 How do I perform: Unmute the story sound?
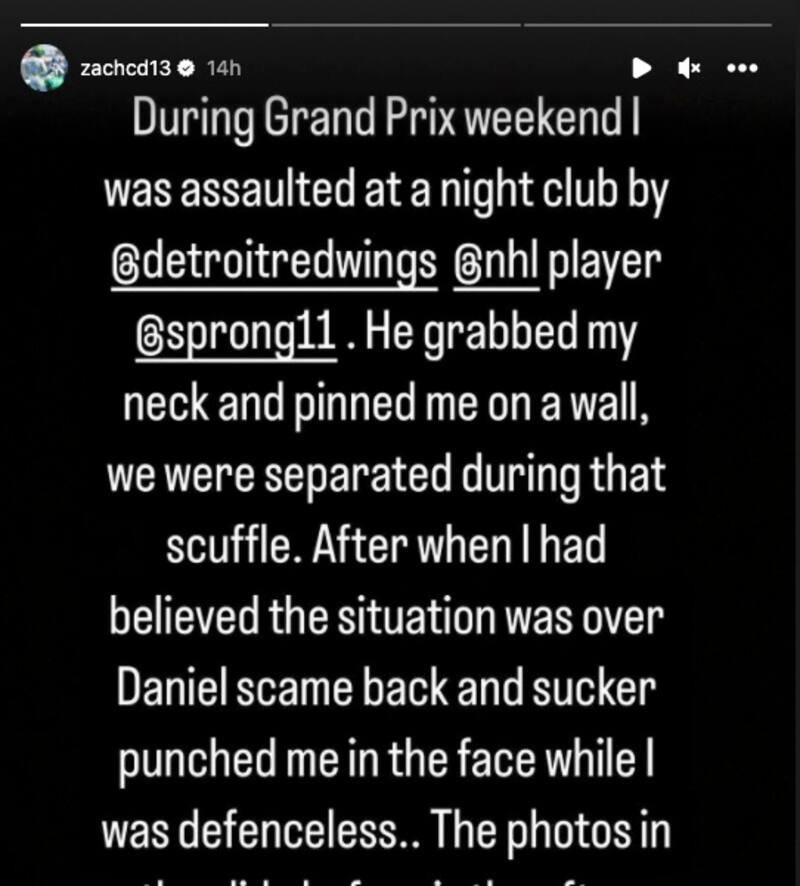(688, 68)
